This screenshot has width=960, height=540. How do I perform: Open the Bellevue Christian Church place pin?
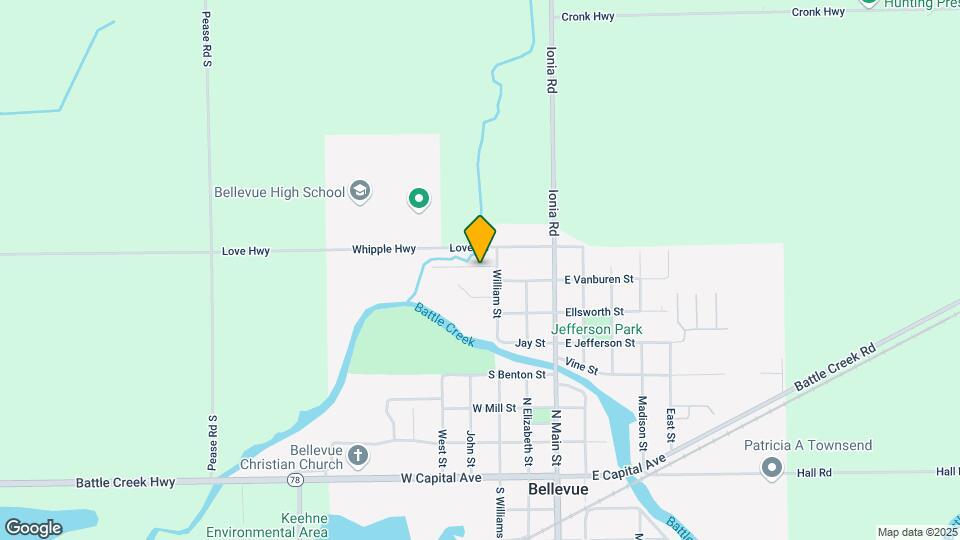tap(359, 457)
